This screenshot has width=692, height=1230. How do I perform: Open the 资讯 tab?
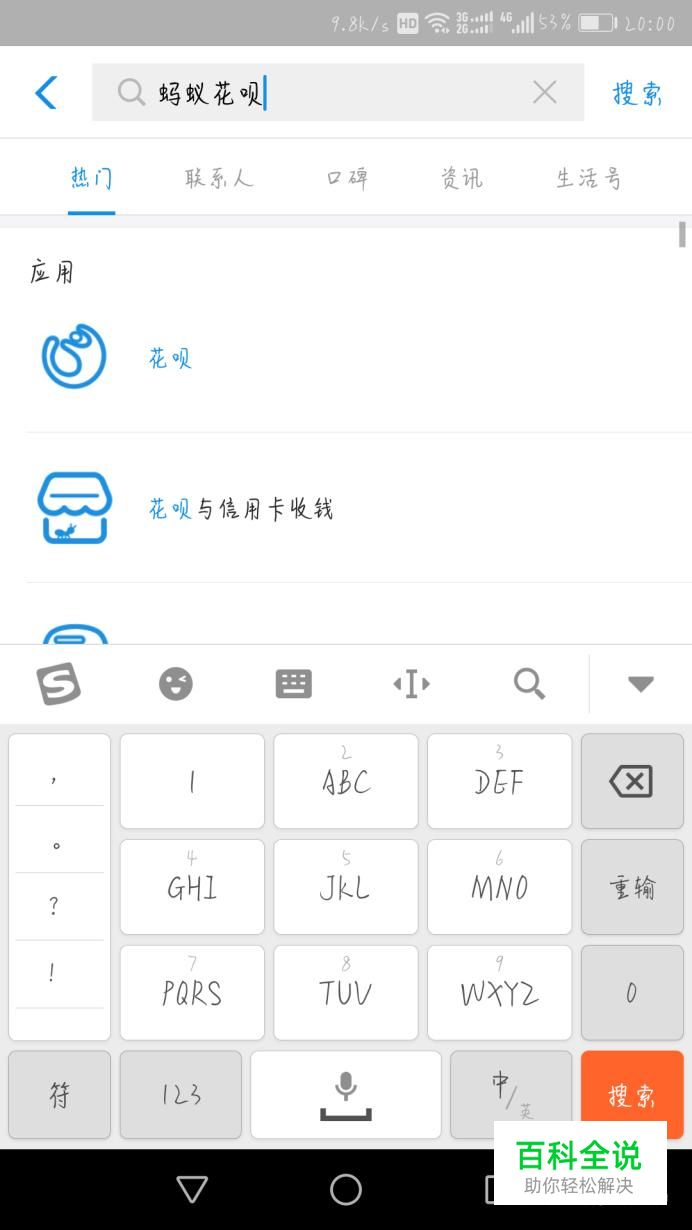coord(462,178)
